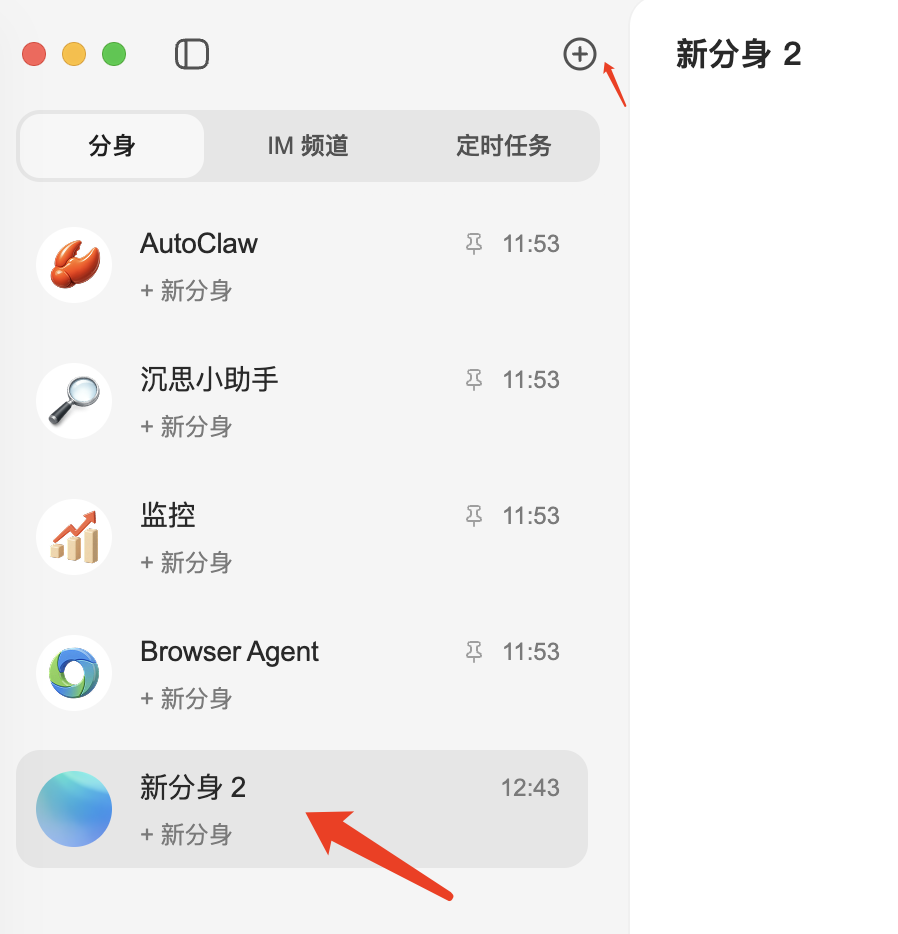Tap + 新分身 under 新分身 2
898x934 pixels.
coord(186,835)
